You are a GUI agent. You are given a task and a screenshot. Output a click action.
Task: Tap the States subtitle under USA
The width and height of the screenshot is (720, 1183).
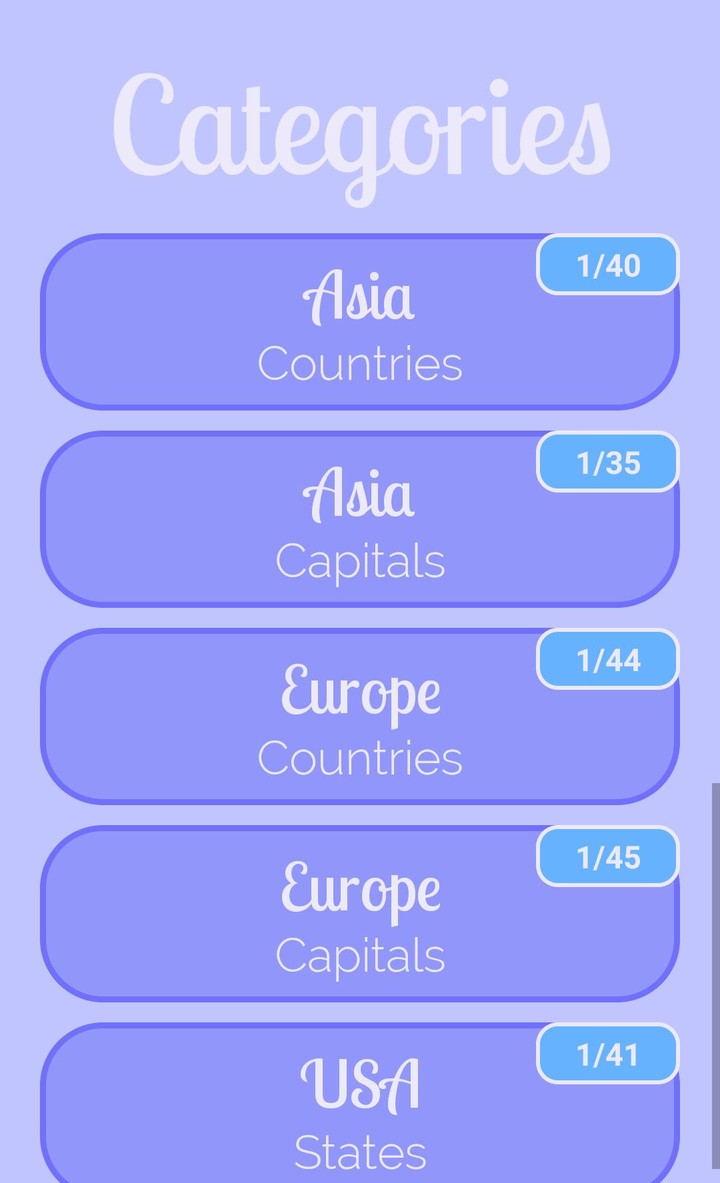[360, 1151]
